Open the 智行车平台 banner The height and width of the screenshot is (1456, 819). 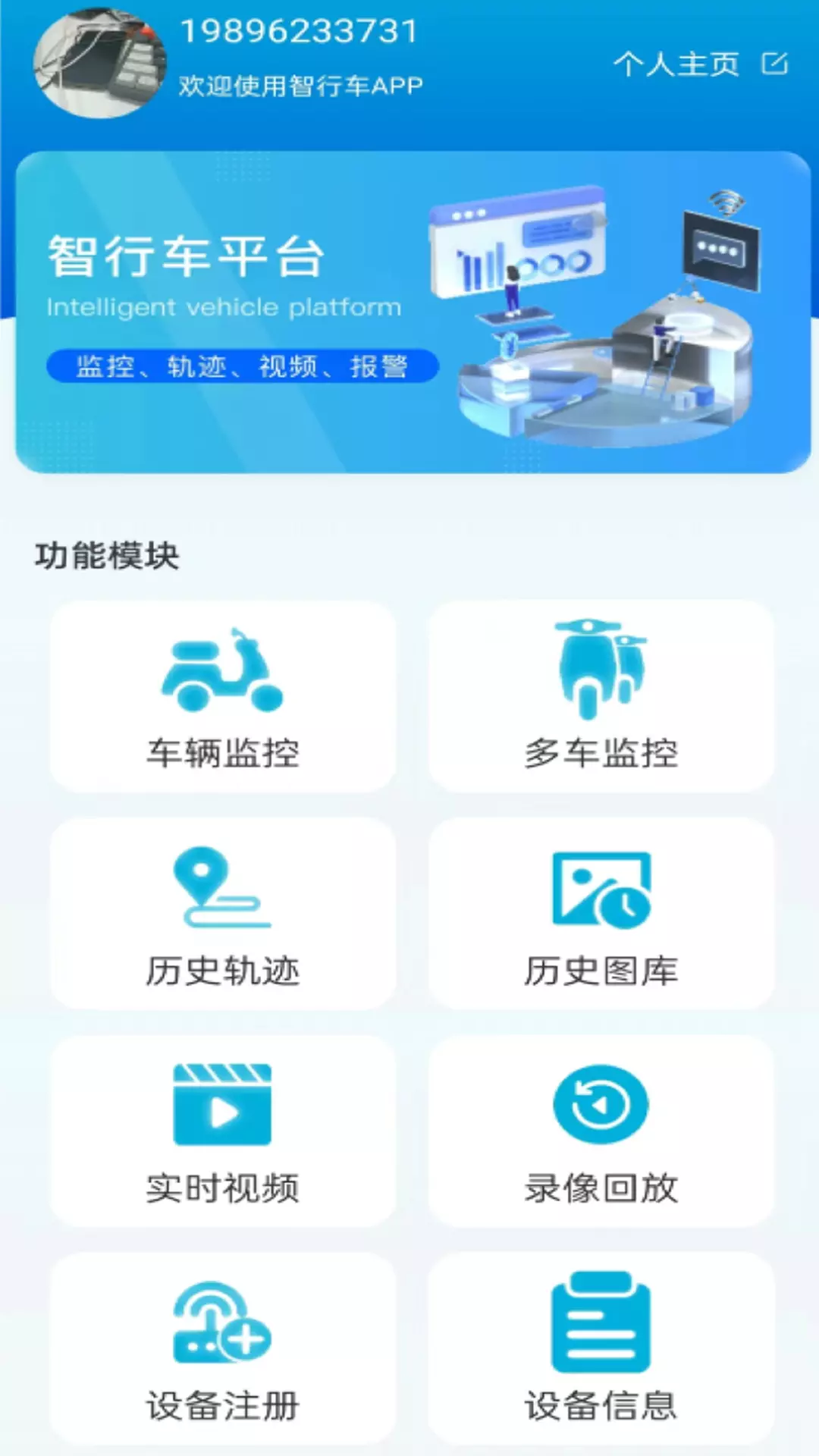(413, 312)
